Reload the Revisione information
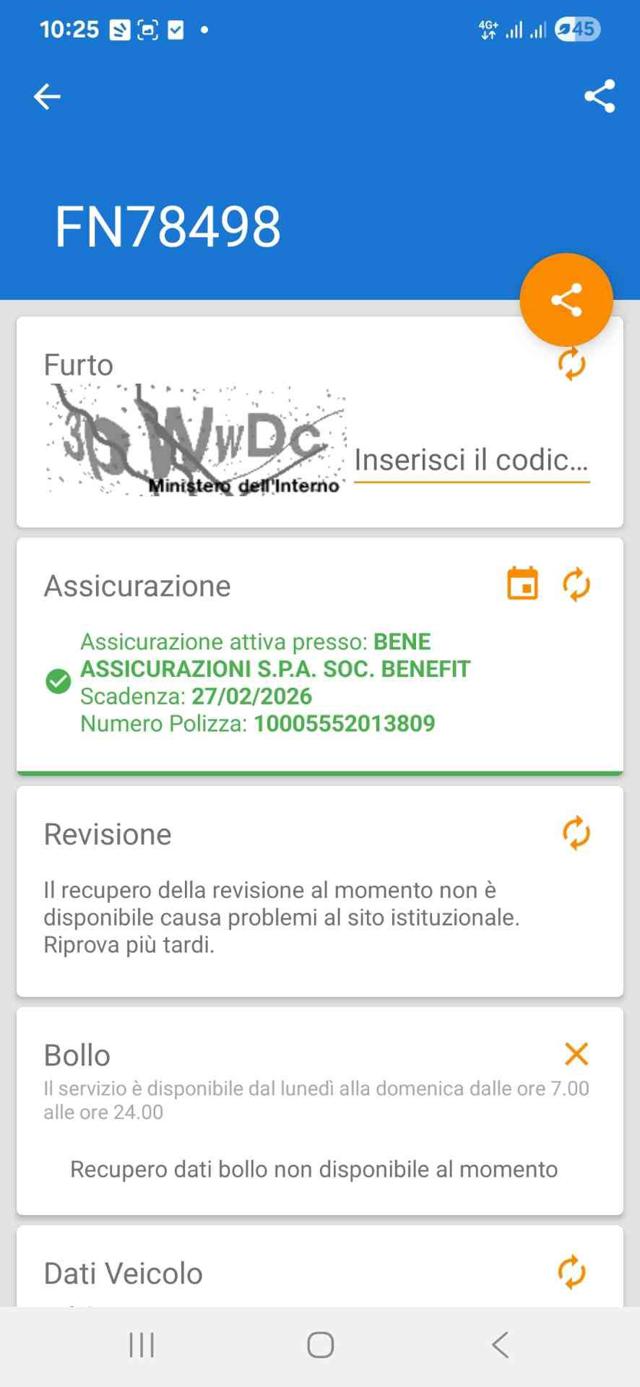 click(x=576, y=832)
